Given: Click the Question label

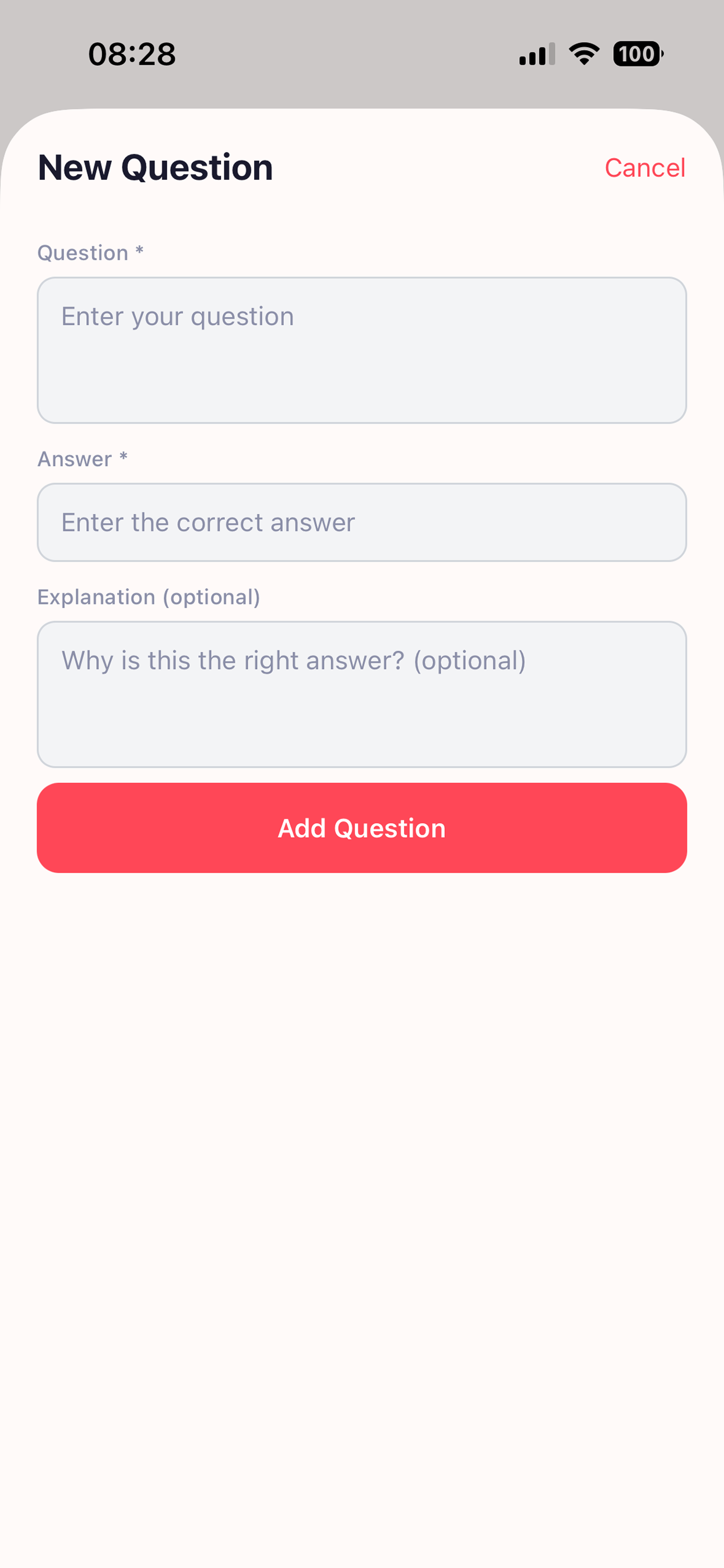Looking at the screenshot, I should click(85, 253).
